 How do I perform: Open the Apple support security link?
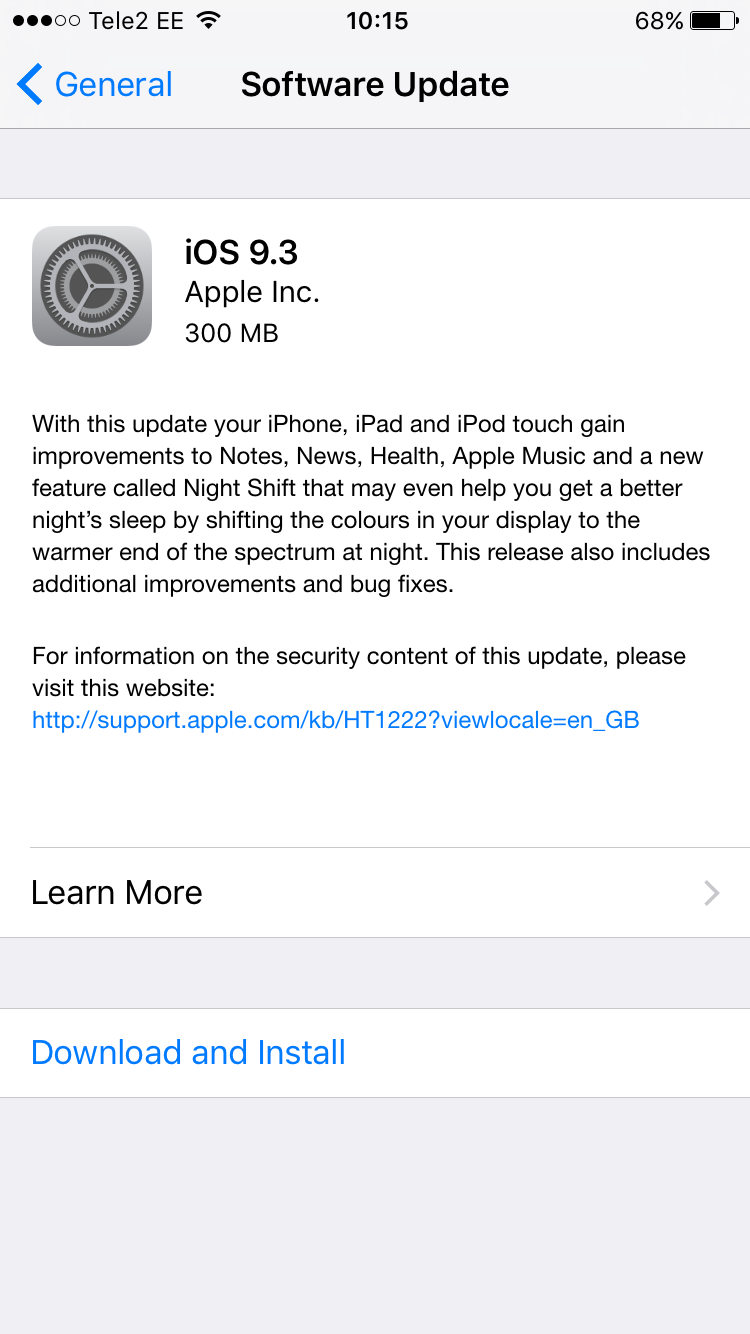[335, 720]
